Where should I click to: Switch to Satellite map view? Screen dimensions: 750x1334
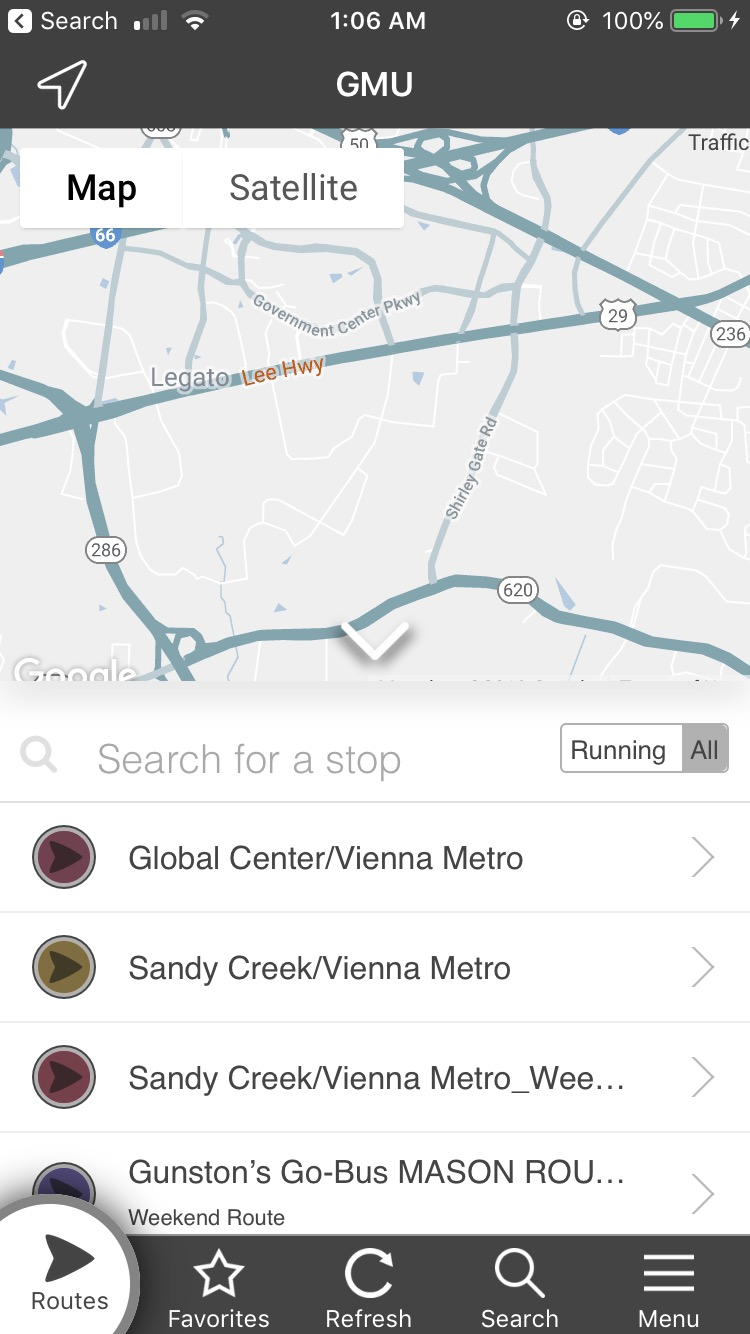[x=293, y=188]
